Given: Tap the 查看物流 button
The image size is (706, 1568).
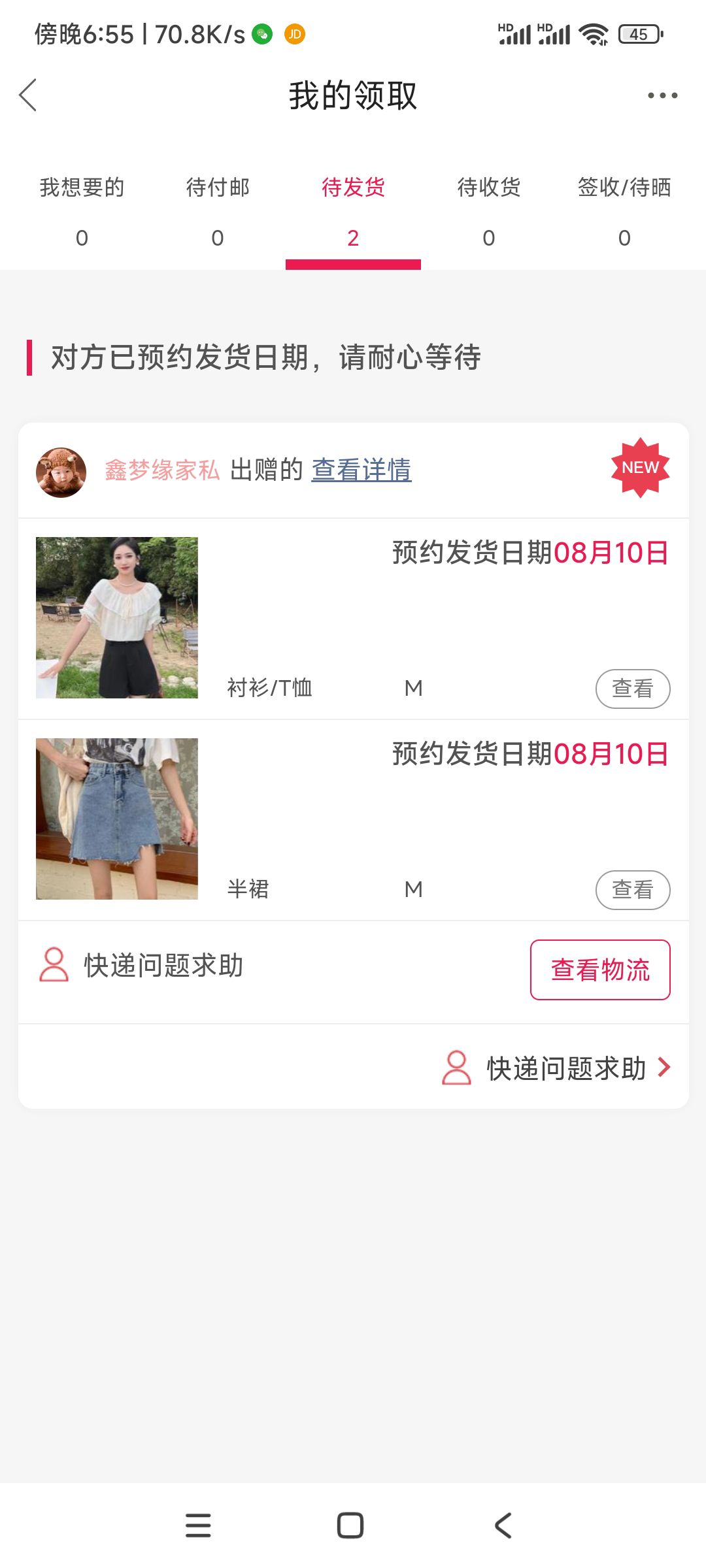Looking at the screenshot, I should click(x=600, y=970).
